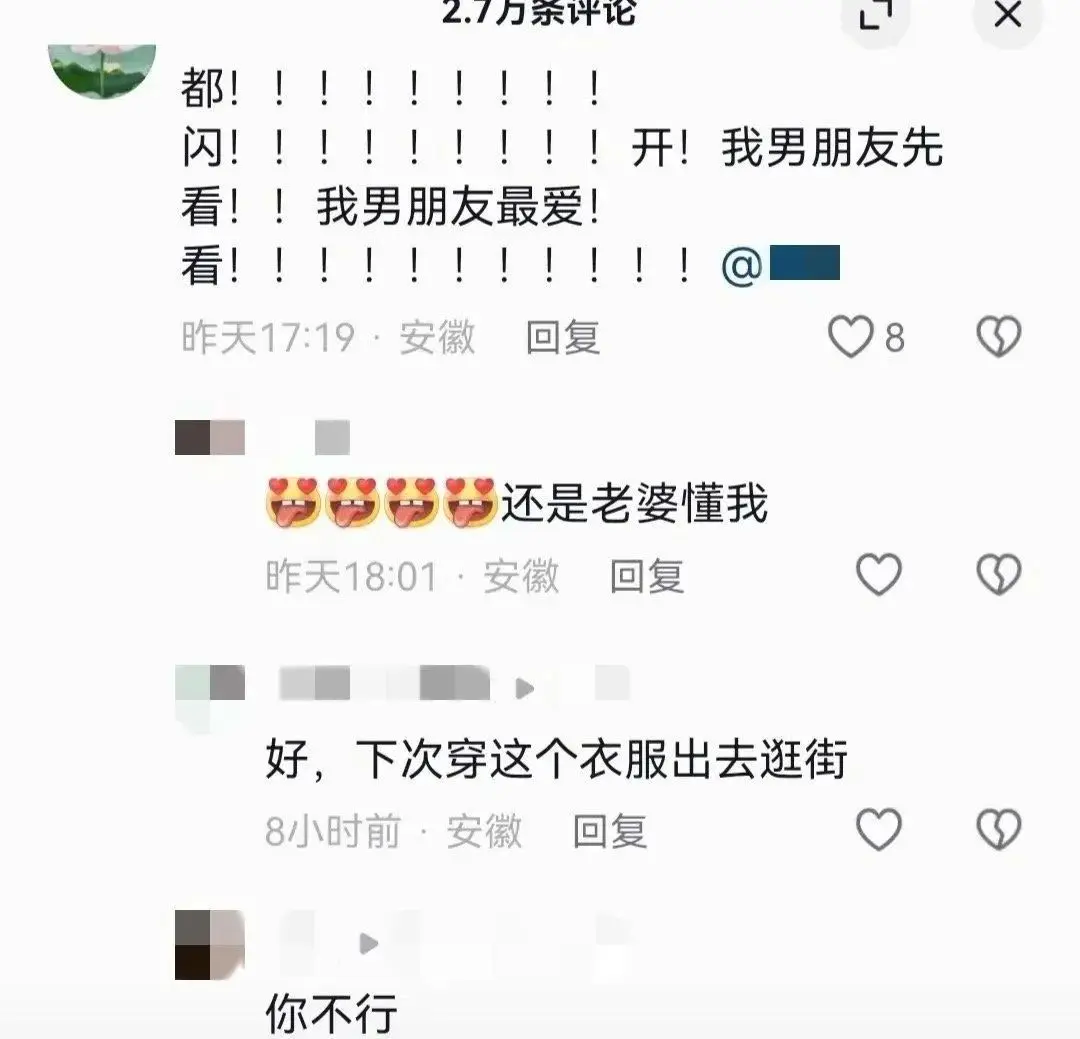Close the comments panel
The image size is (1080, 1039).
coord(1008,15)
